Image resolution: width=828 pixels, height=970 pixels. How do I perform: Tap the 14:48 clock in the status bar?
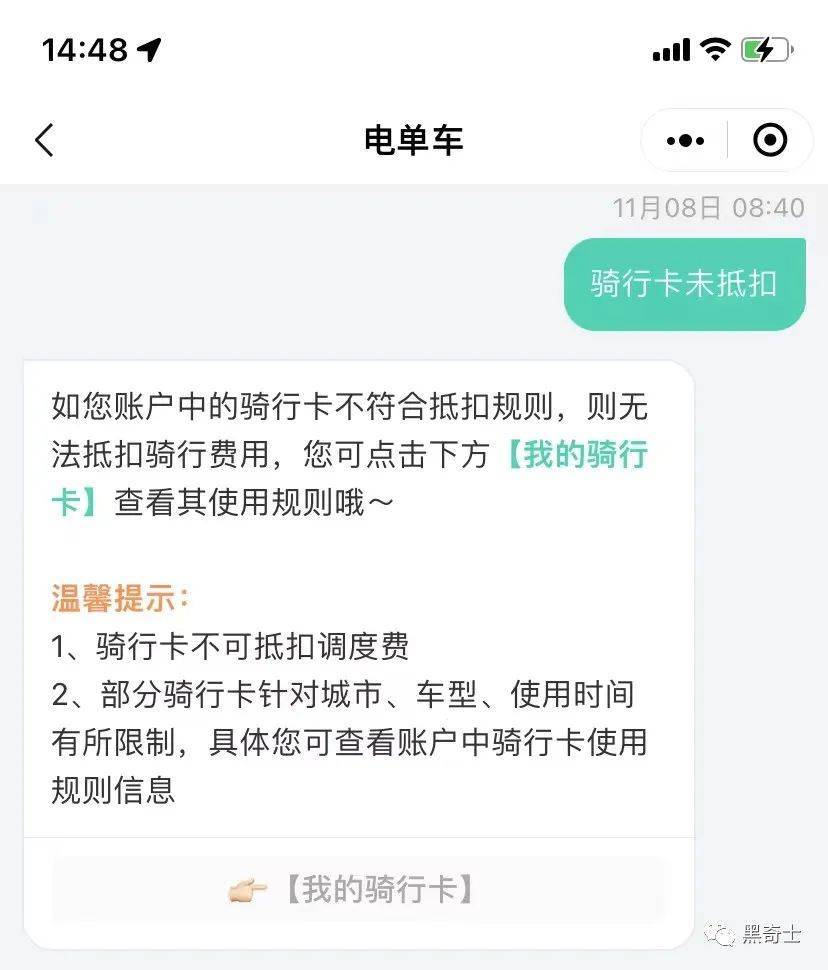click(x=85, y=48)
